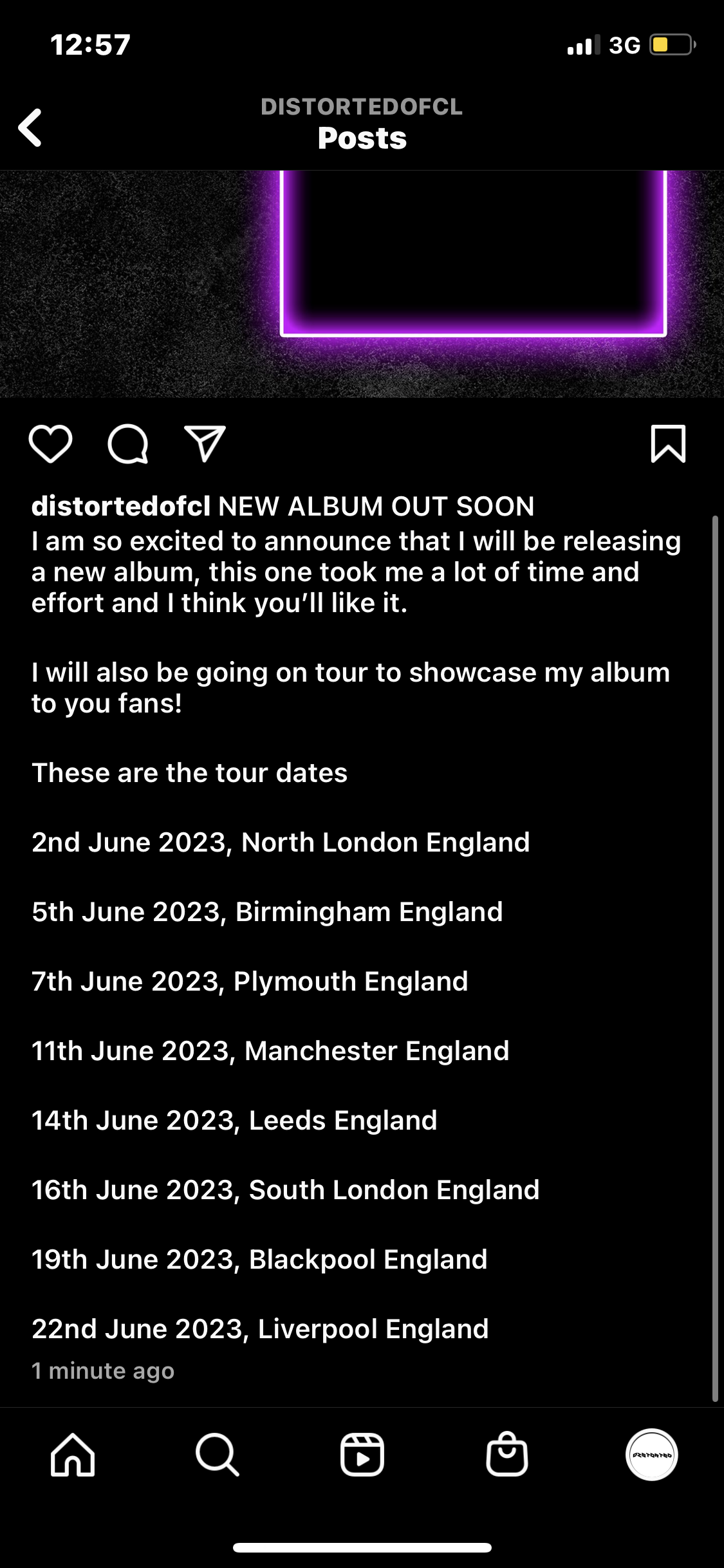
Task: Go back from the Posts screen
Action: [x=30, y=127]
